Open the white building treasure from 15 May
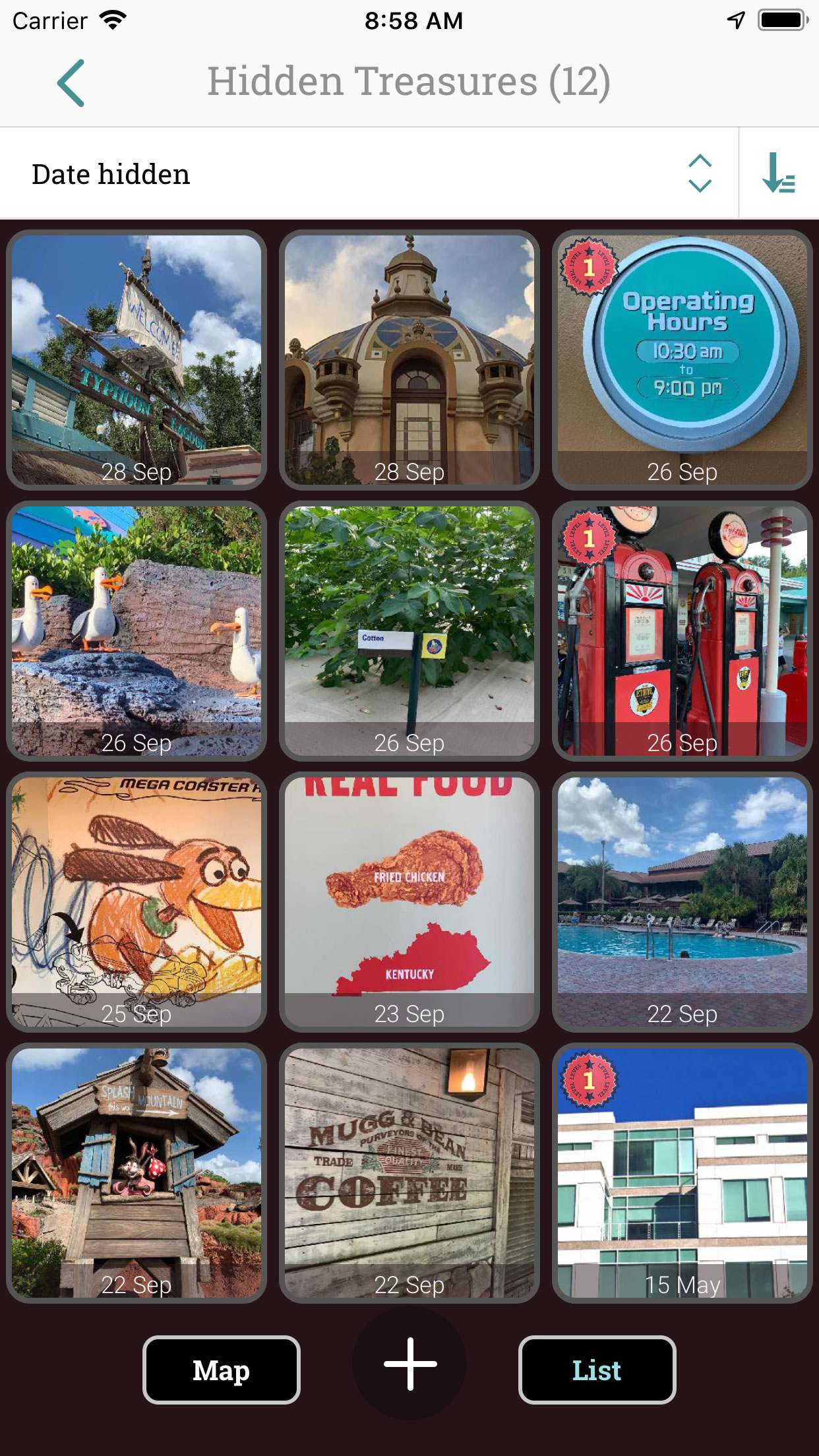Screen dimensions: 819x1456 (682, 1172)
